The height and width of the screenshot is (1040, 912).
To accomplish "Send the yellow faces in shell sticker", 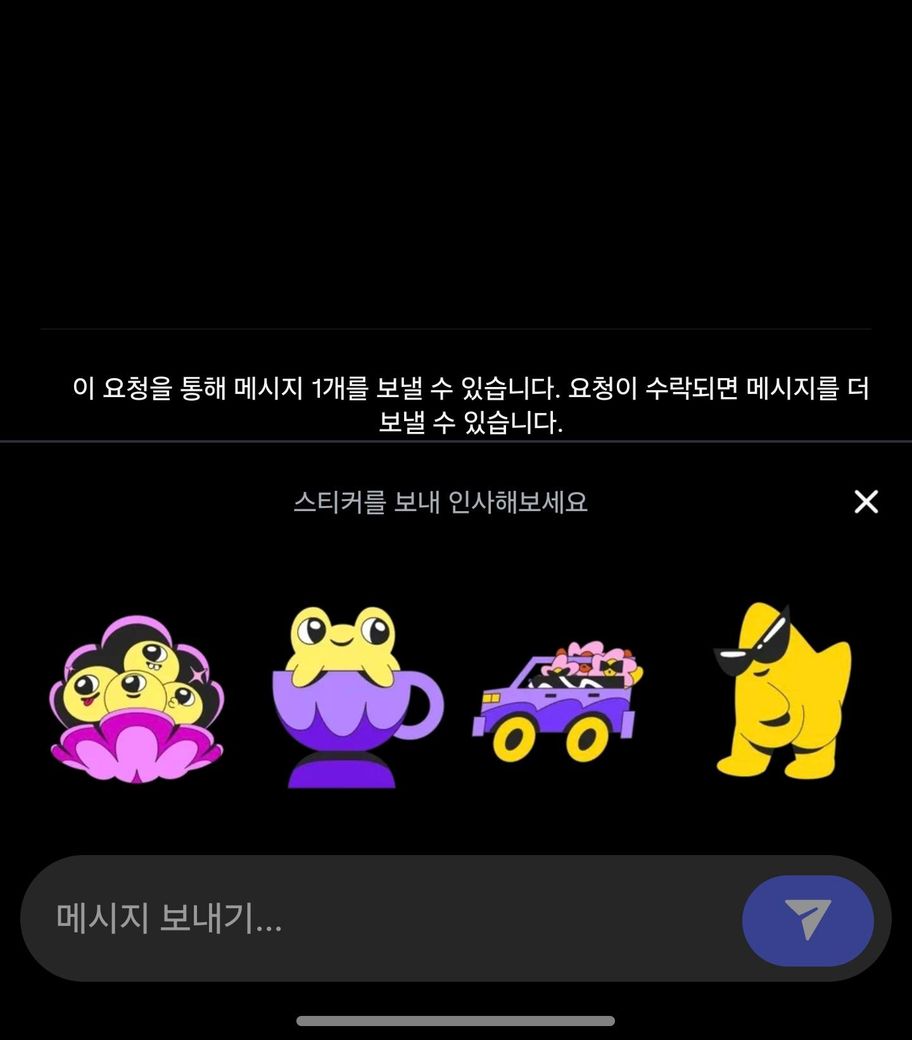I will click(137, 699).
